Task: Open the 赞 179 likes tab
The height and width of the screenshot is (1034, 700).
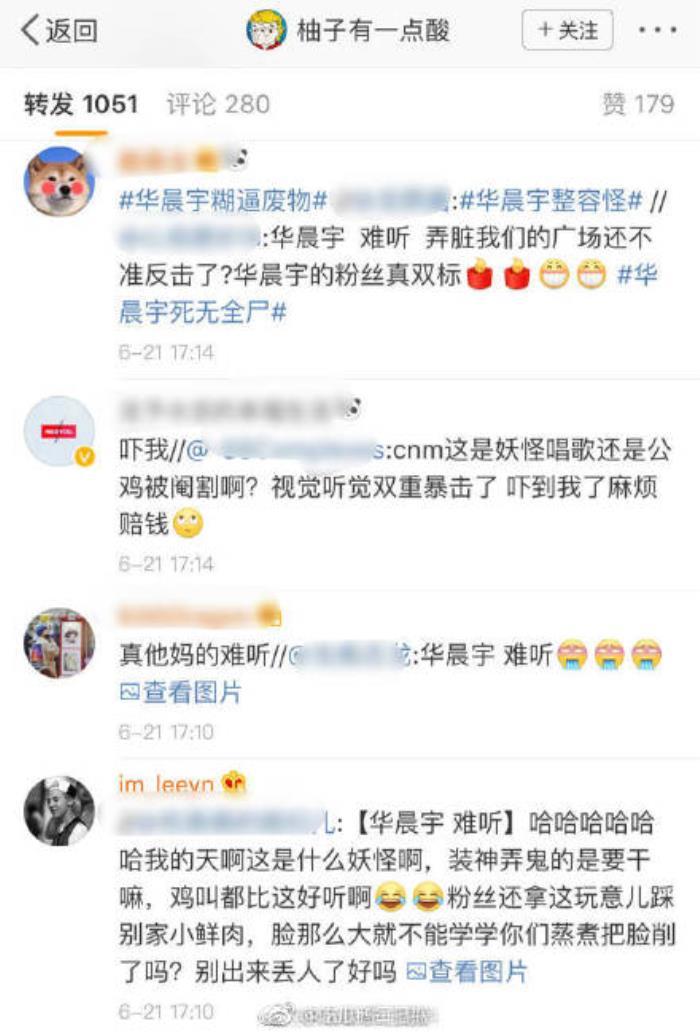Action: 638,104
